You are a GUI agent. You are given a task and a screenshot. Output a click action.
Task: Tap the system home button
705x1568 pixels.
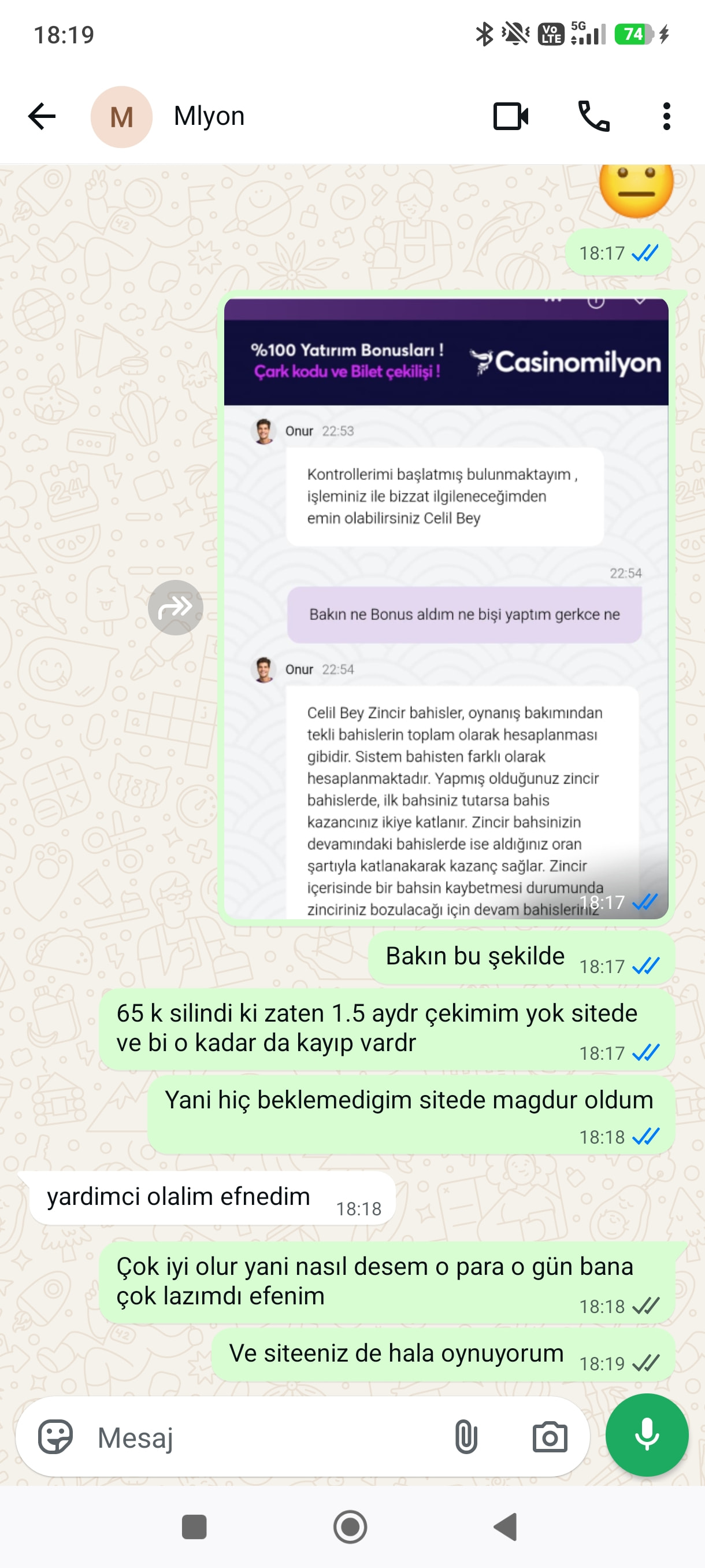click(350, 1527)
